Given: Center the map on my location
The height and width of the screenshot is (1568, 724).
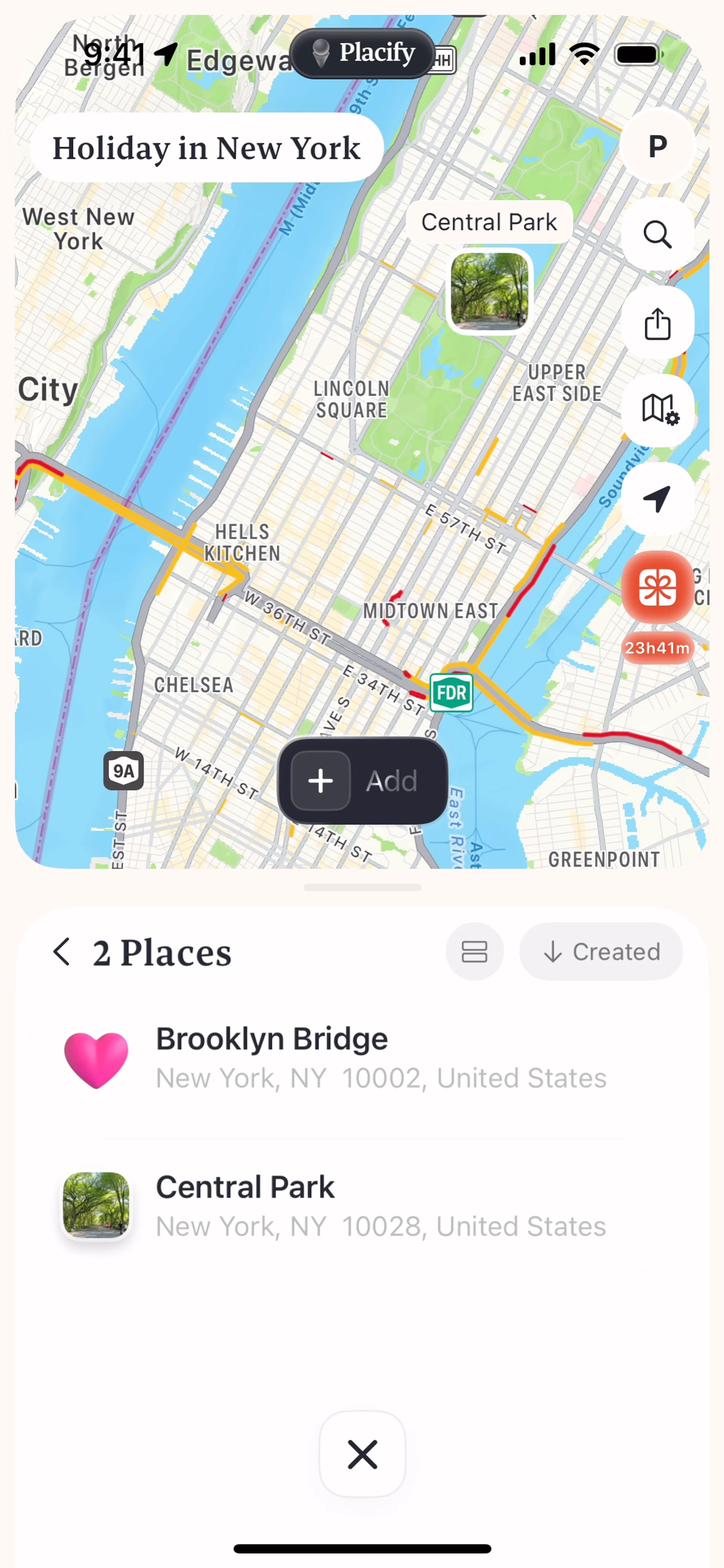Looking at the screenshot, I should pos(657,498).
